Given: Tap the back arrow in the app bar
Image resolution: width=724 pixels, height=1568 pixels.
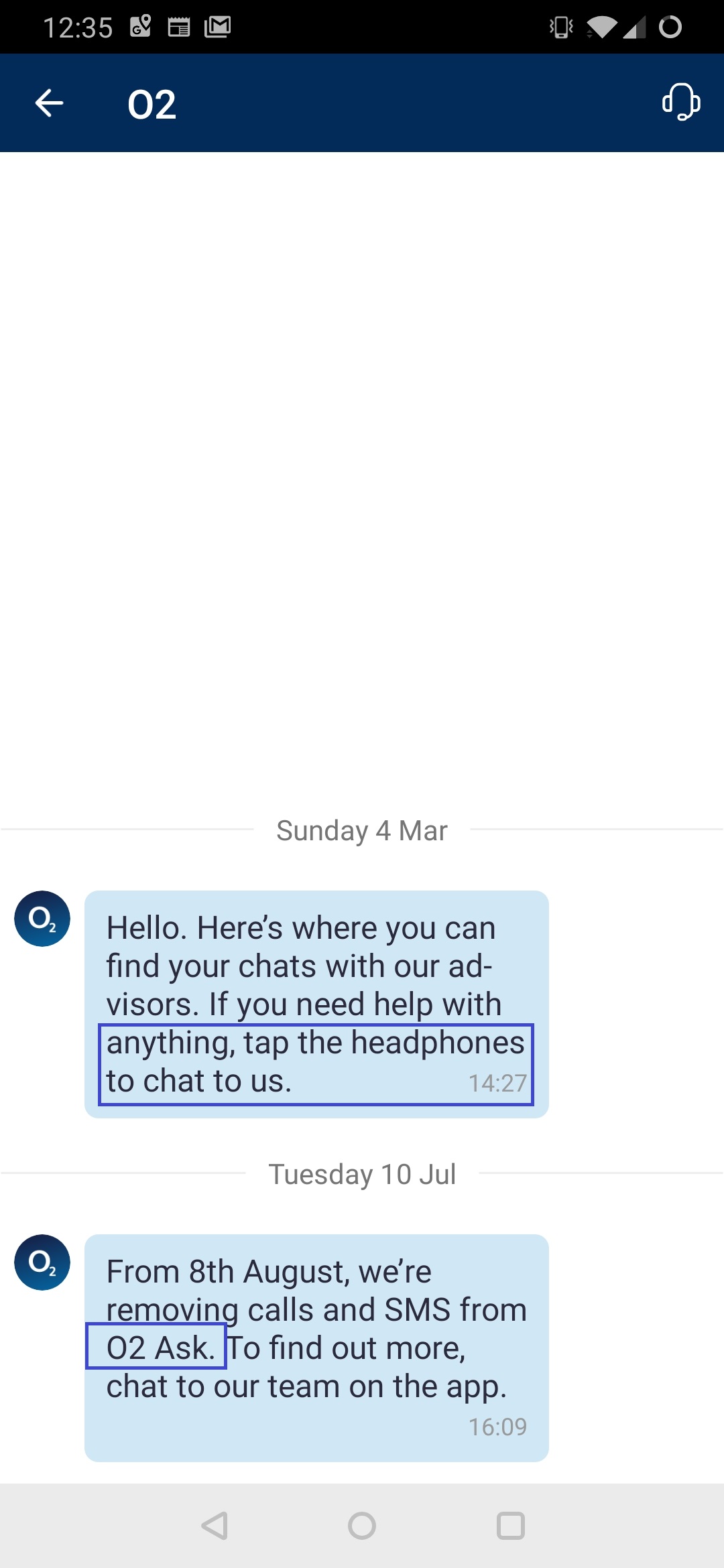Looking at the screenshot, I should pyautogui.click(x=48, y=102).
